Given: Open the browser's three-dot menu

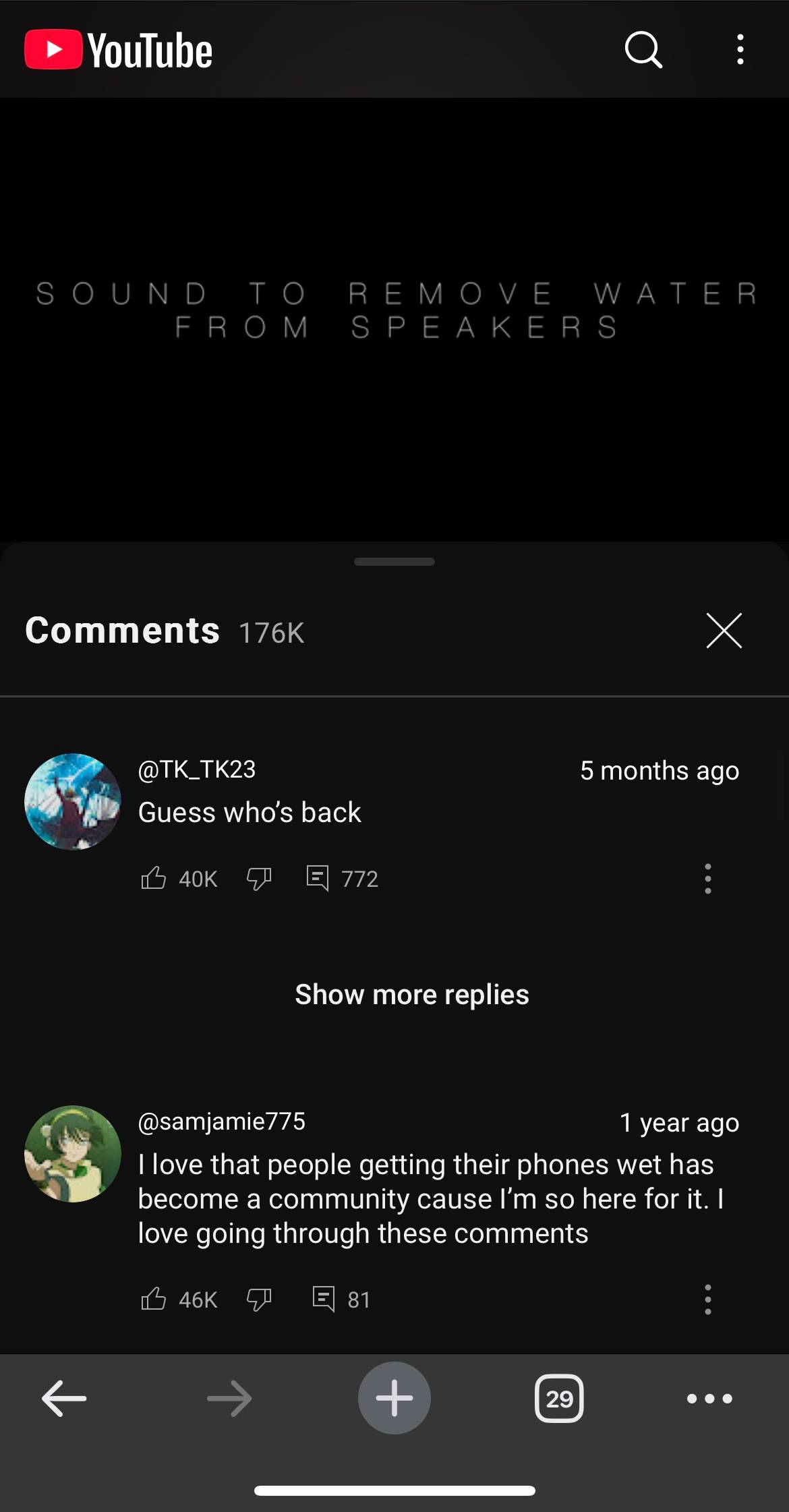Looking at the screenshot, I should (x=709, y=1398).
